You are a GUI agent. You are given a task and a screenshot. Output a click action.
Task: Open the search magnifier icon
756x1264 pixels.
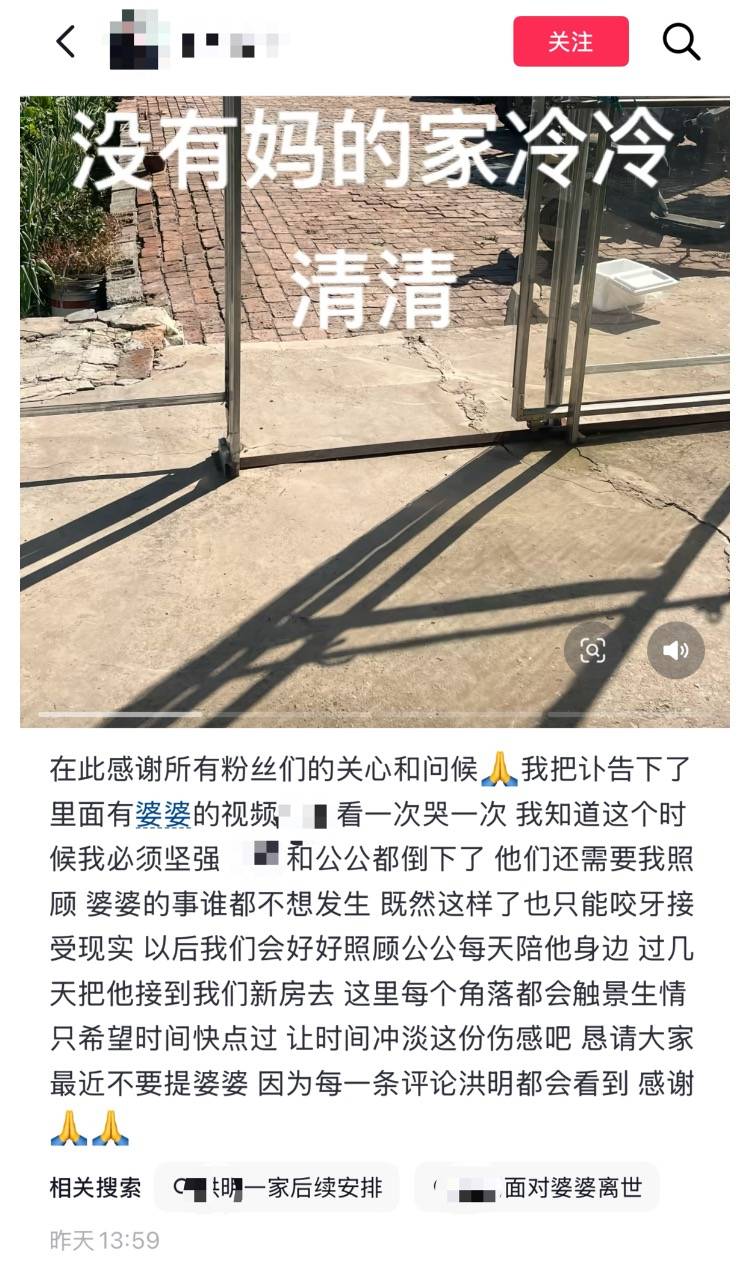point(681,42)
